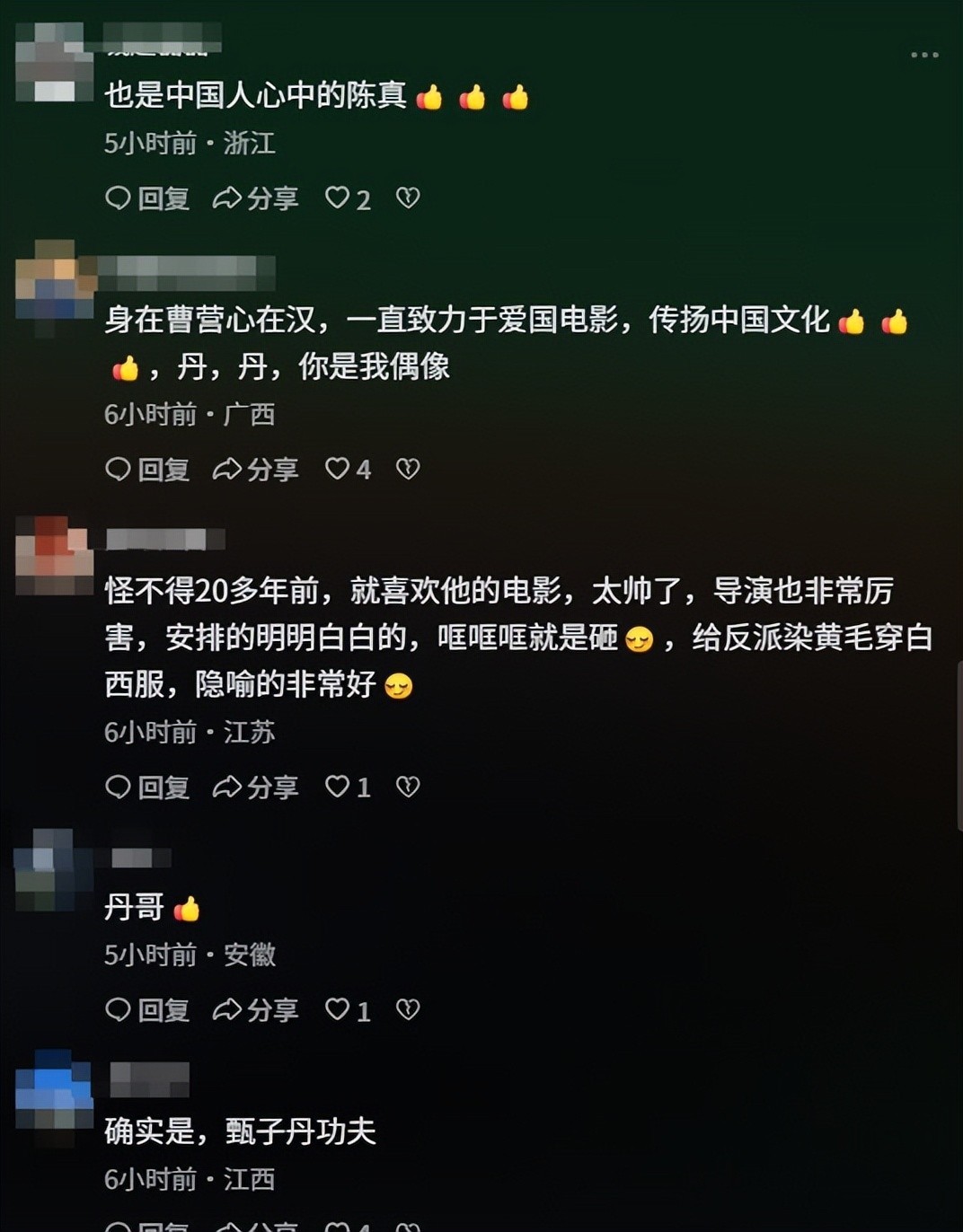Image resolution: width=963 pixels, height=1232 pixels.
Task: Open the three-dot menu on the top comment
Action: 924,55
